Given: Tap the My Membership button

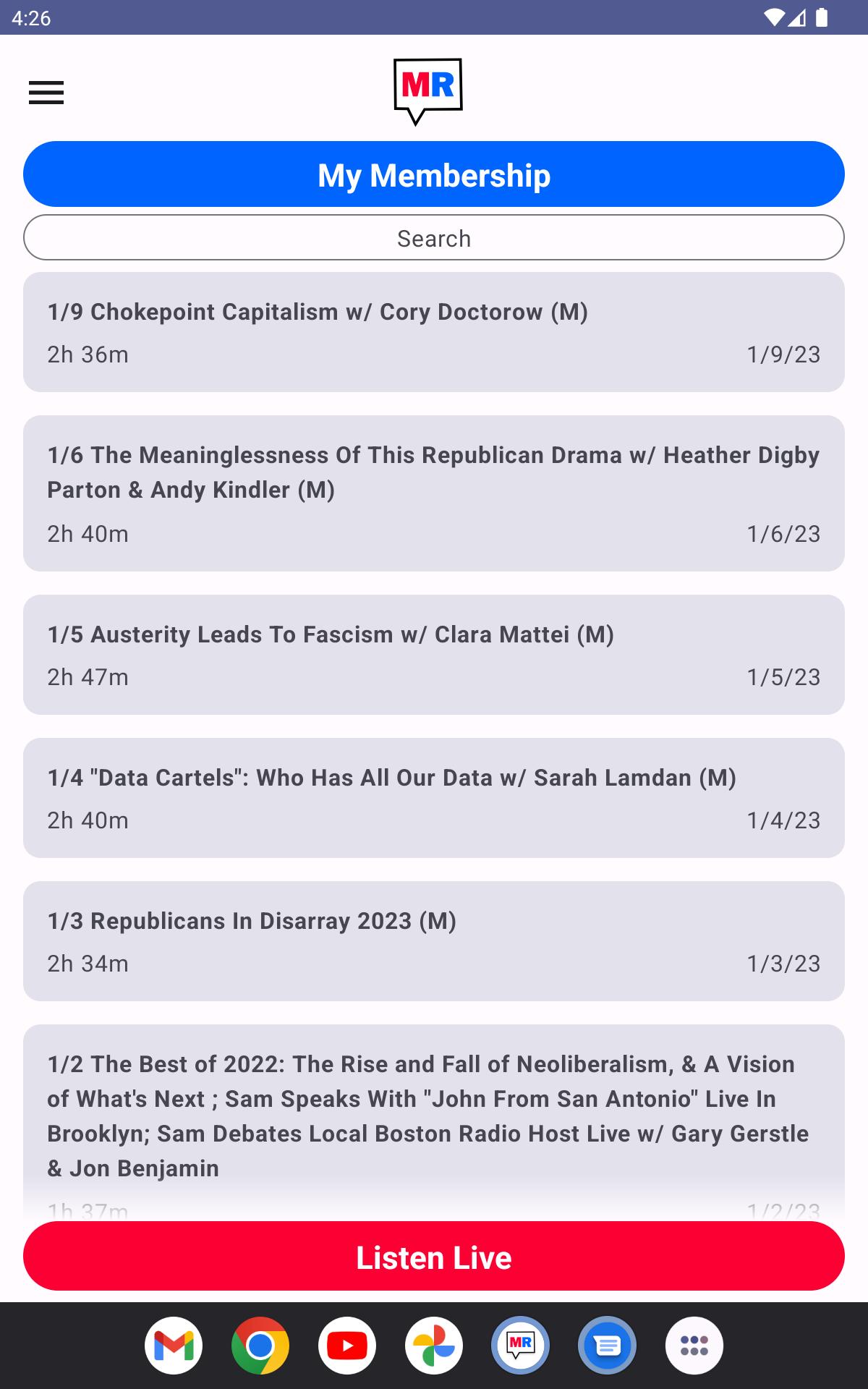Looking at the screenshot, I should tap(434, 174).
